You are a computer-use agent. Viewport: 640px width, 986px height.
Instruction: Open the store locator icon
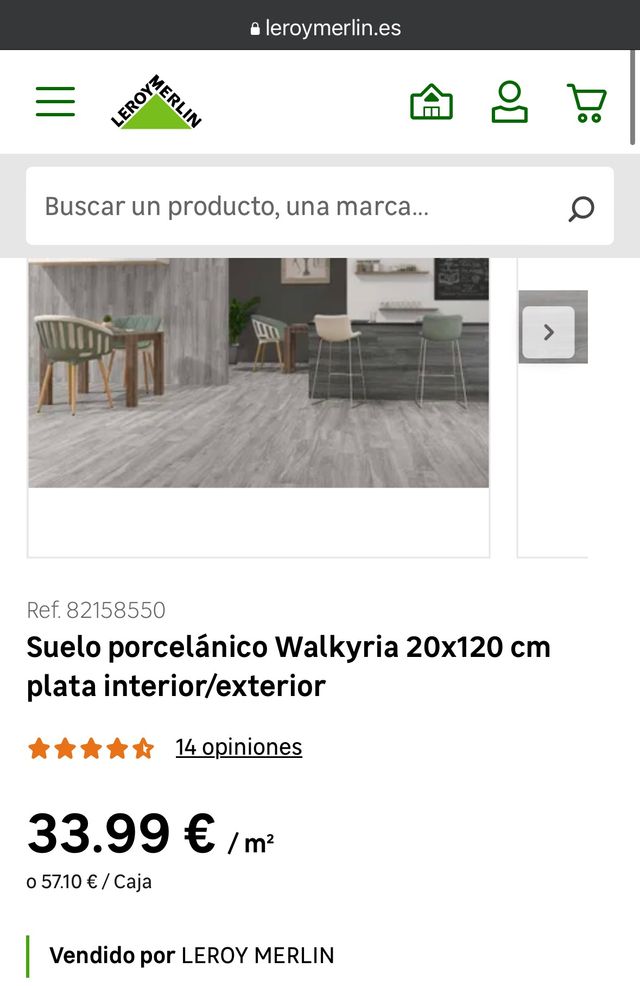[x=431, y=102]
